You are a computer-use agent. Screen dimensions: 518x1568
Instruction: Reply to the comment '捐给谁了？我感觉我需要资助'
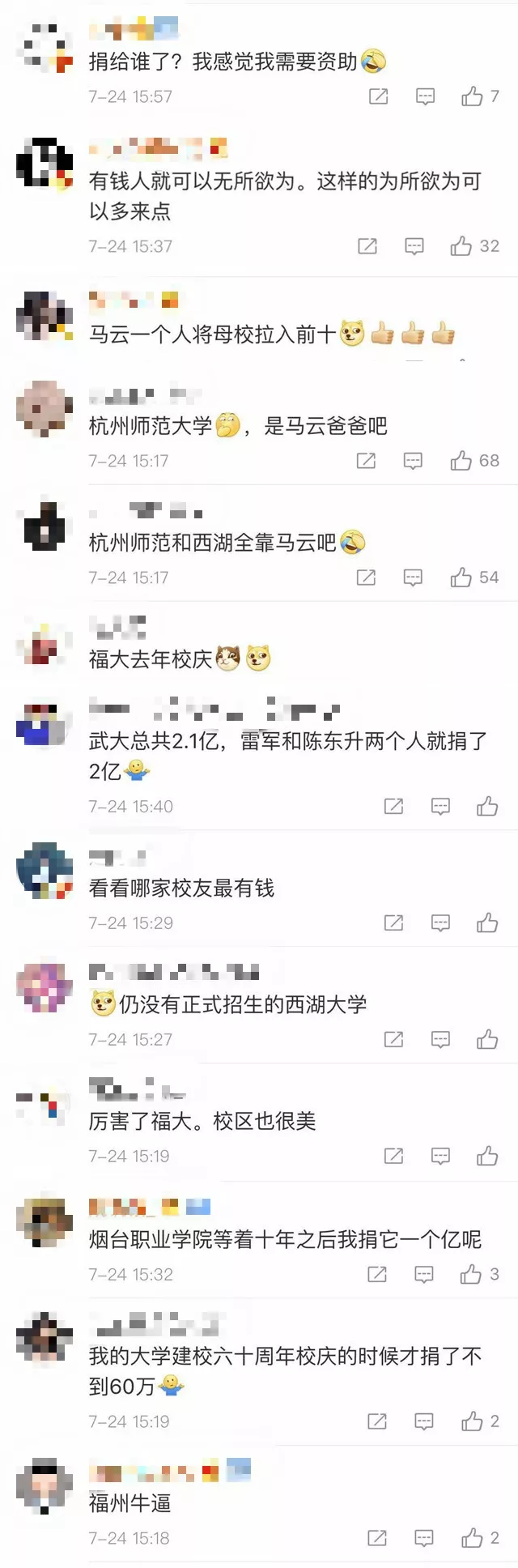[x=425, y=96]
